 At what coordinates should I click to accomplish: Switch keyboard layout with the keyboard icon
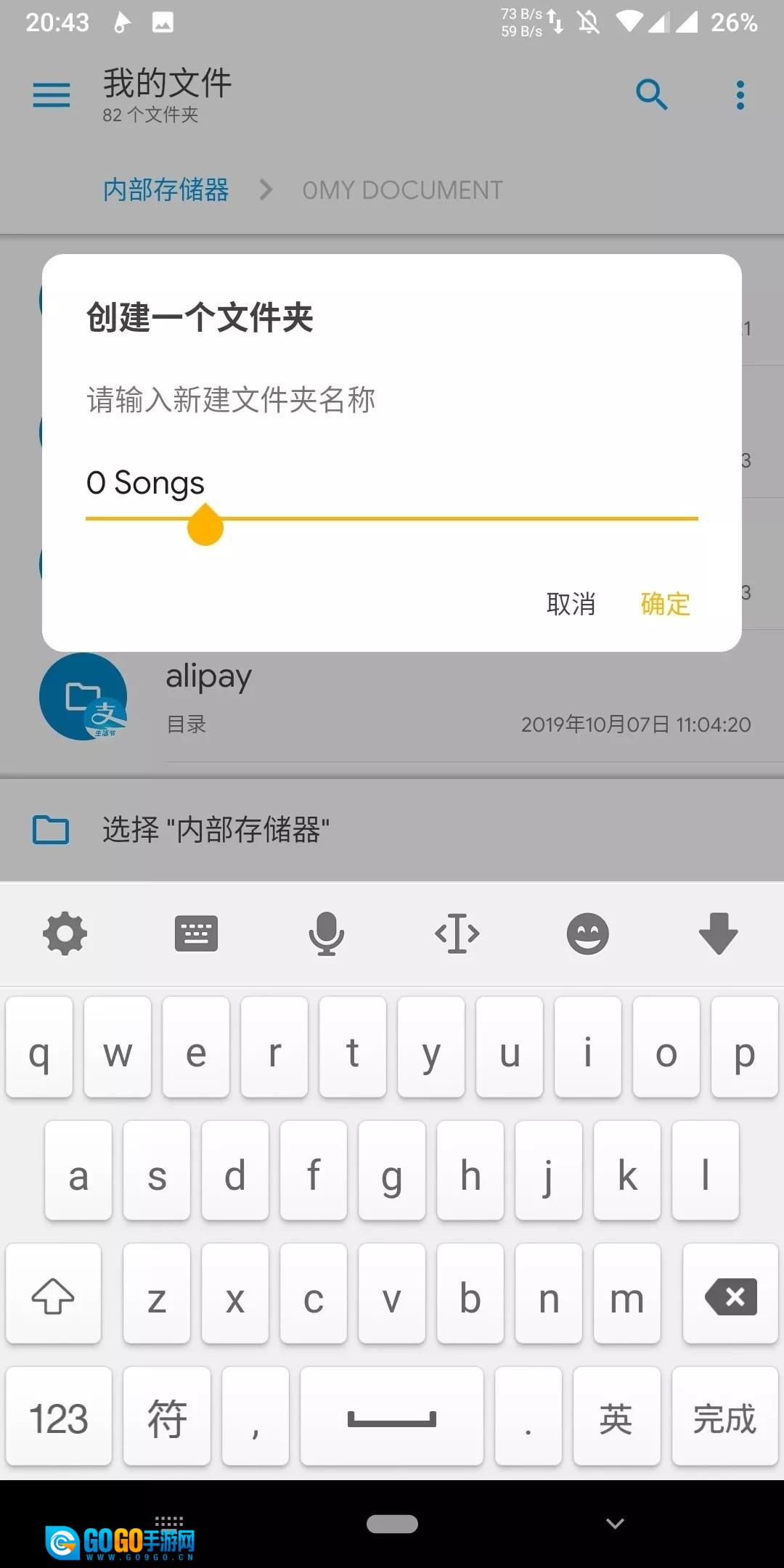click(x=196, y=934)
